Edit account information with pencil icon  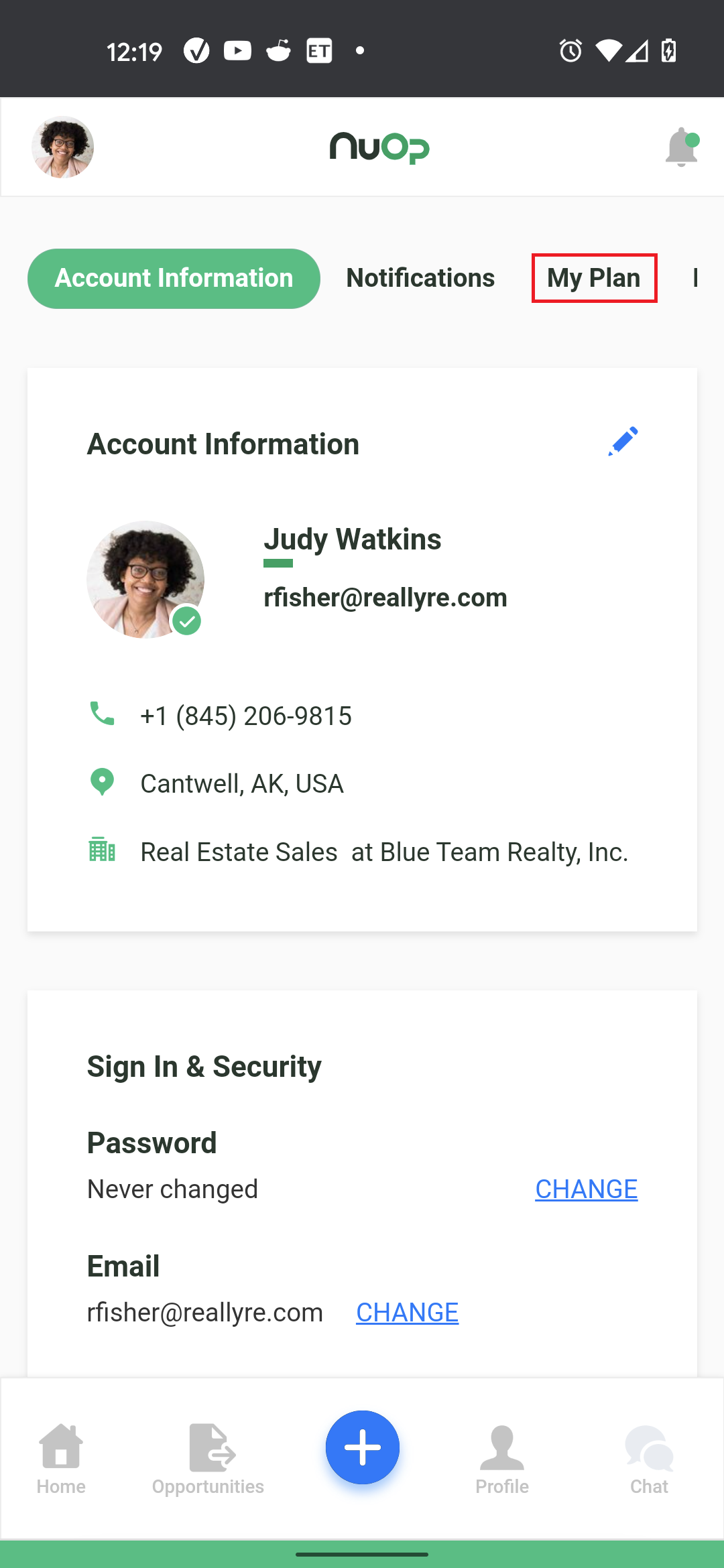tap(623, 442)
